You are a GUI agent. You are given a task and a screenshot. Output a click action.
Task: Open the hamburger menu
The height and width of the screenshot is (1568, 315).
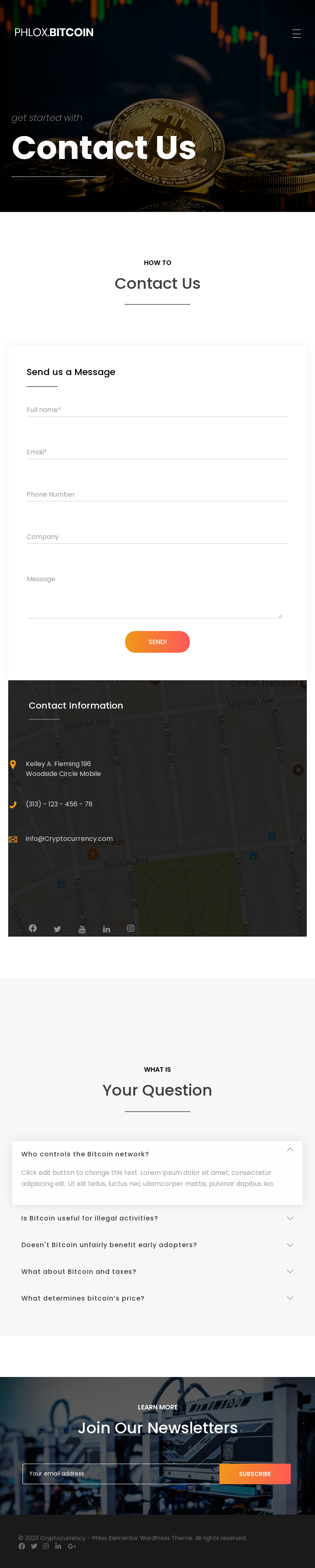click(x=296, y=34)
